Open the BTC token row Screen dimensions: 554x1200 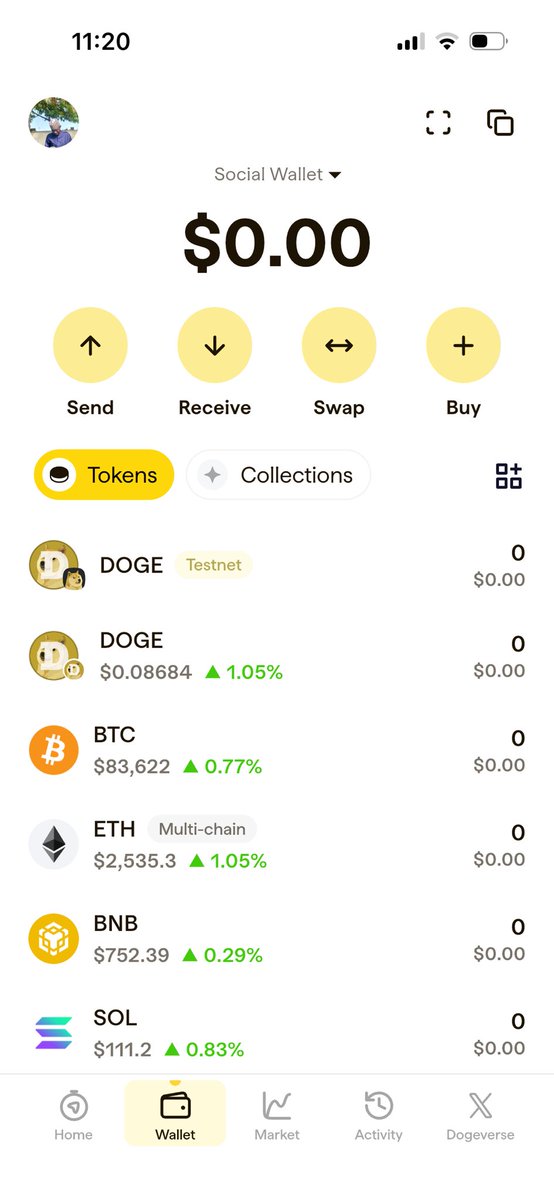[x=277, y=751]
